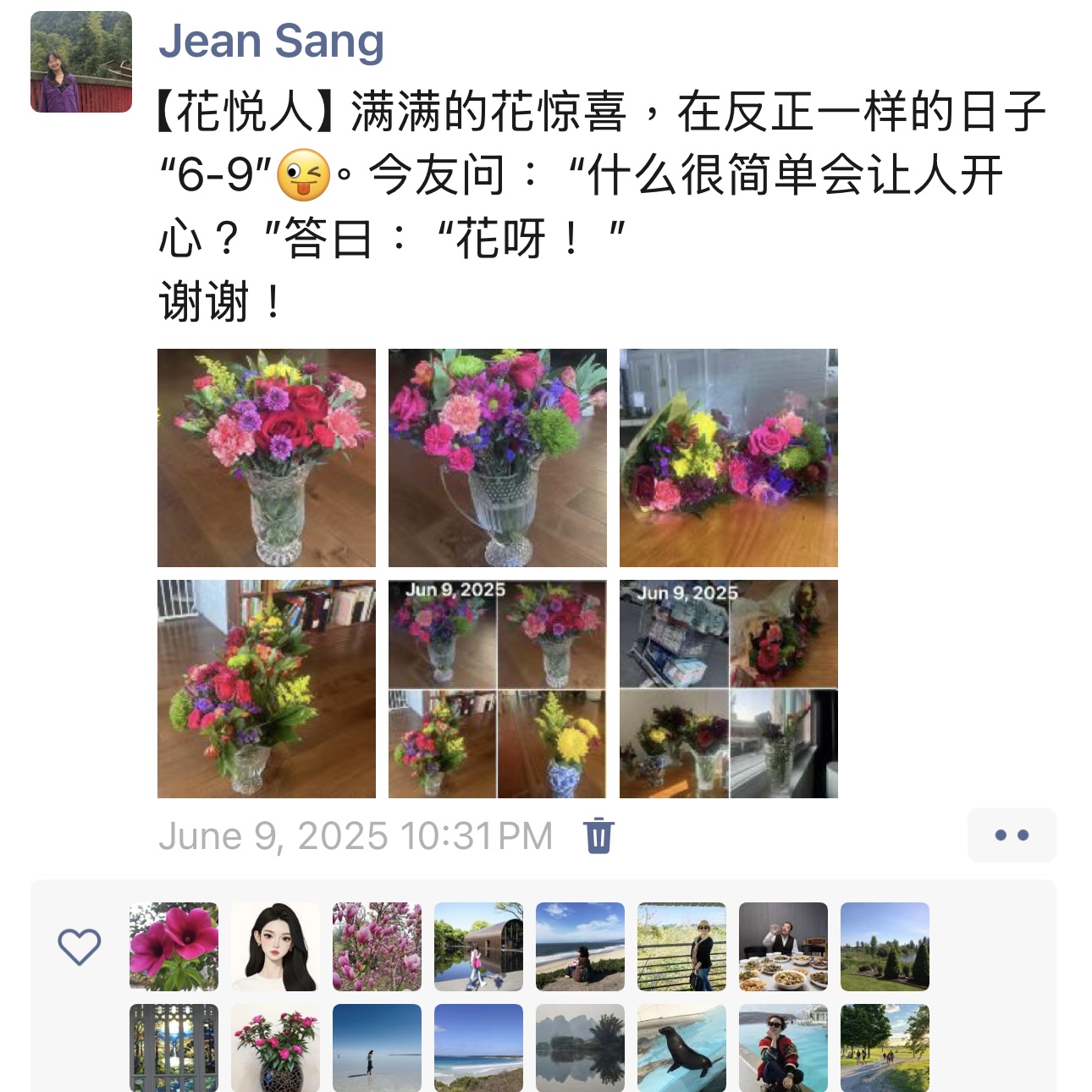Screen dimensions: 1092x1092
Task: Open the pink hibiscus avatar in likes
Action: point(174,946)
